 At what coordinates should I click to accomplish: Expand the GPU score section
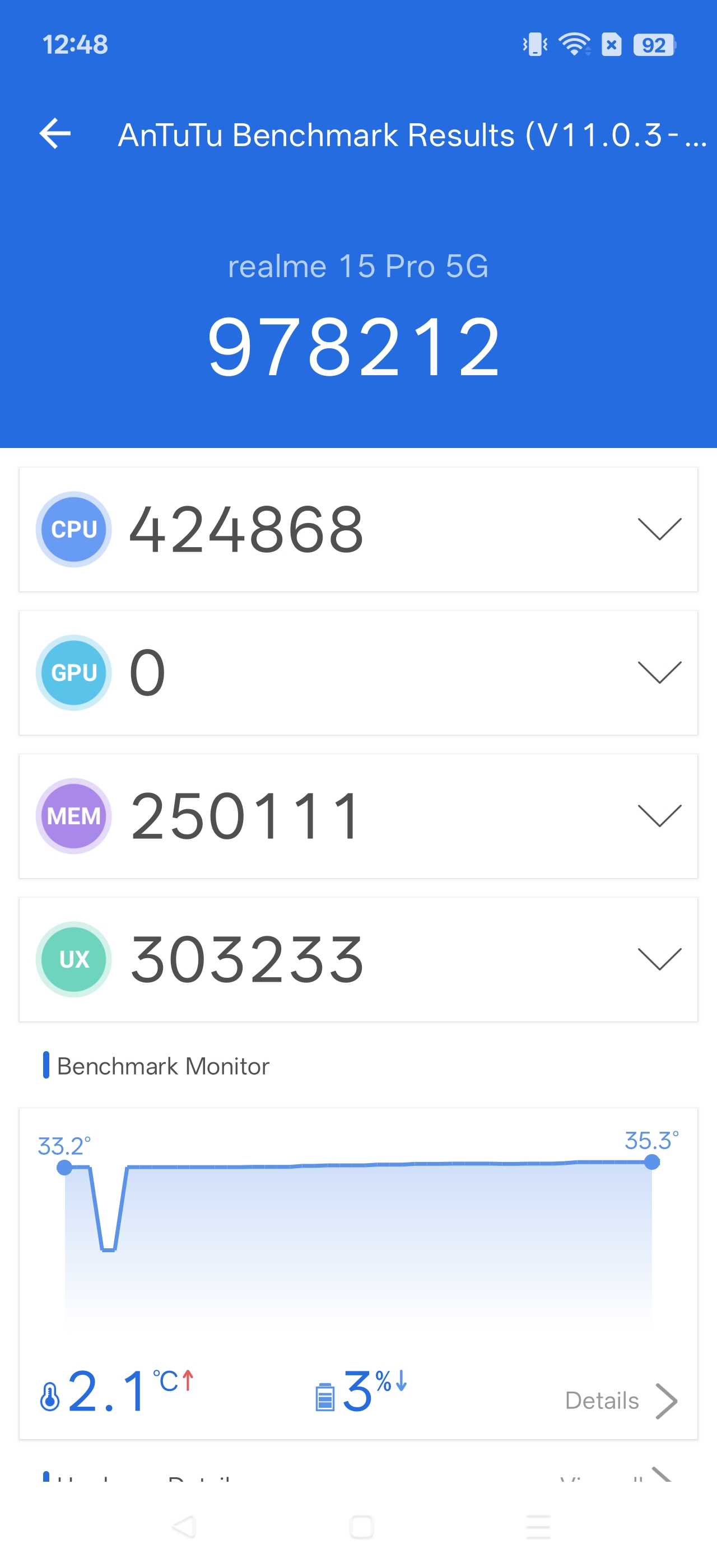click(659, 673)
